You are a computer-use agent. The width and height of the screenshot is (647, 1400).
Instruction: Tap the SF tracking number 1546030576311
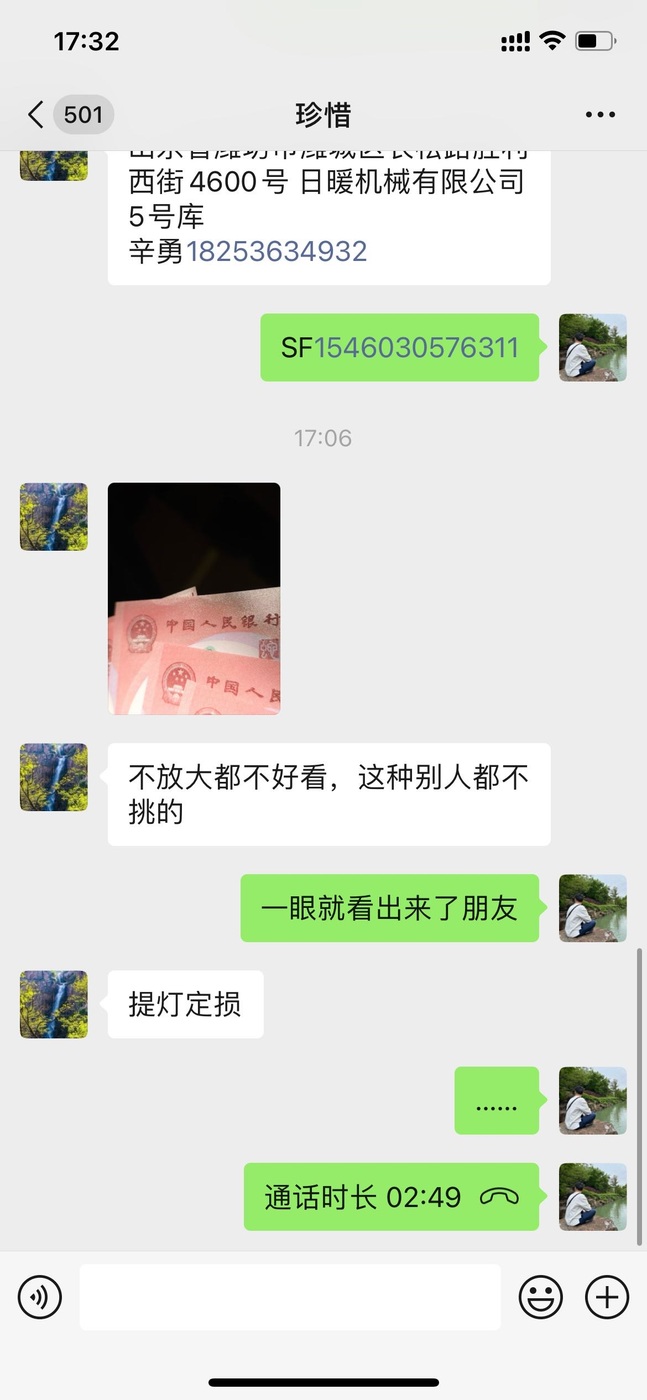click(x=416, y=348)
